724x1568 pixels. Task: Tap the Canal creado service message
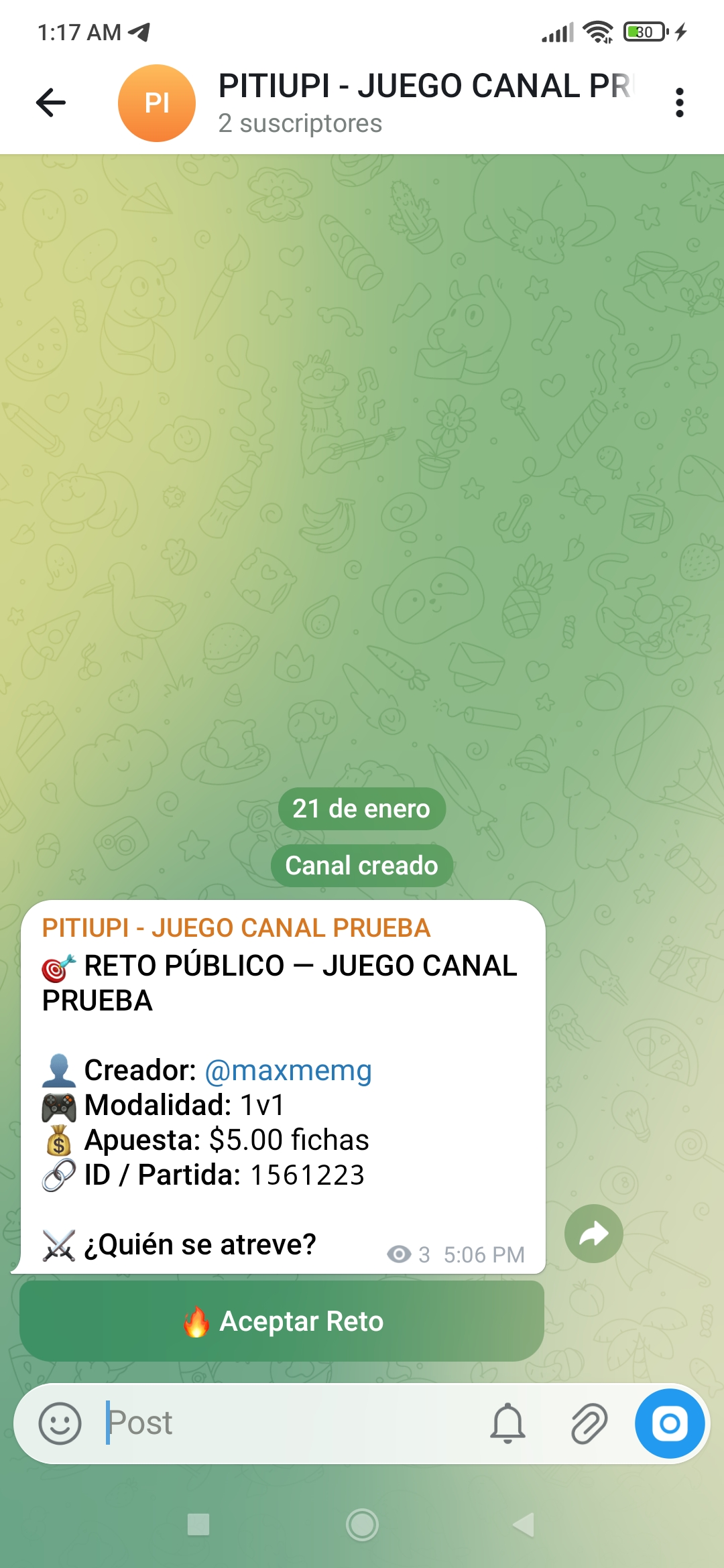(x=361, y=865)
